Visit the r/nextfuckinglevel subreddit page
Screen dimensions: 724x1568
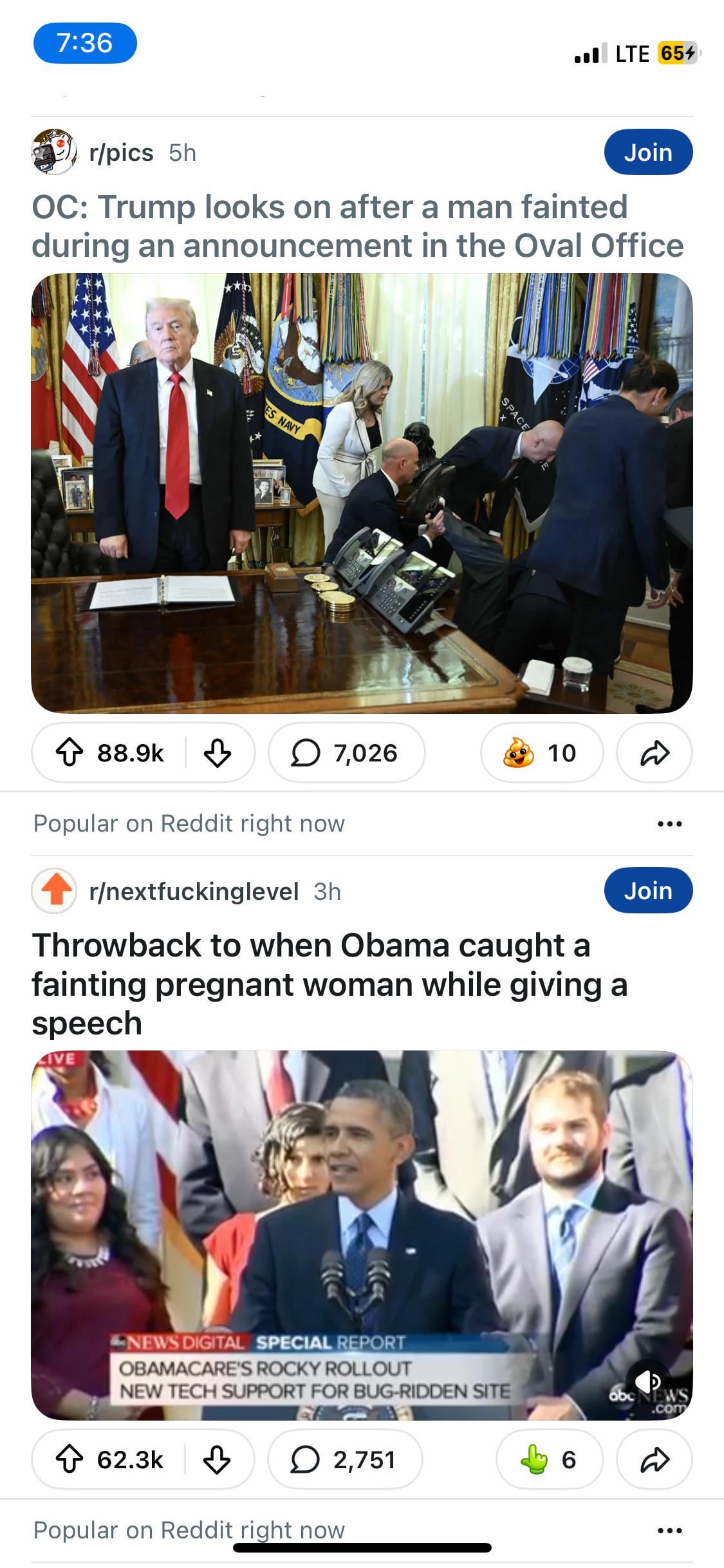tap(193, 891)
